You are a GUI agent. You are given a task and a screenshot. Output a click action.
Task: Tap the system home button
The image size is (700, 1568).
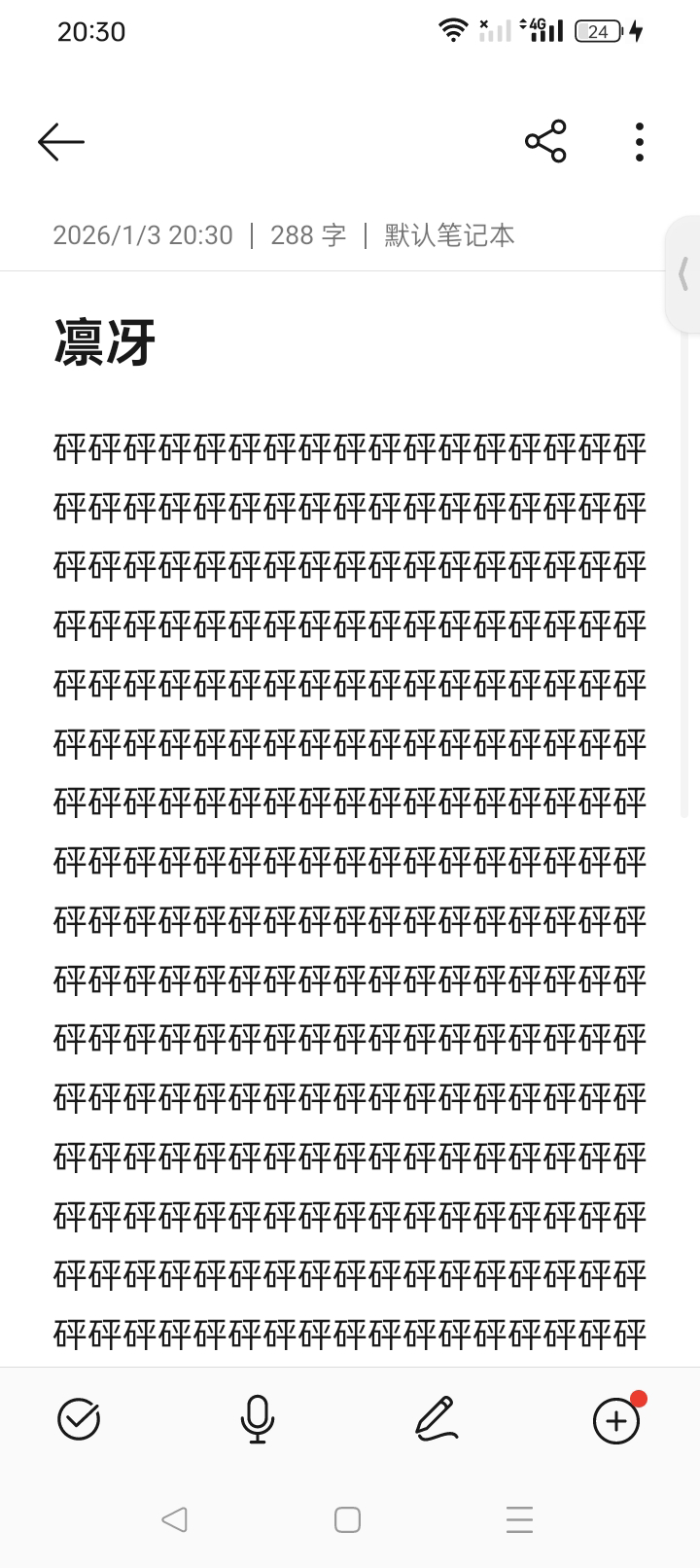point(347,1519)
